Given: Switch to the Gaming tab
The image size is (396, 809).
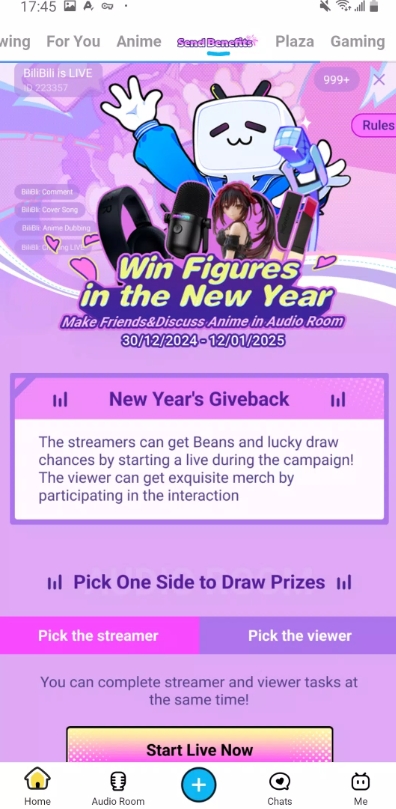Looking at the screenshot, I should [x=357, y=41].
